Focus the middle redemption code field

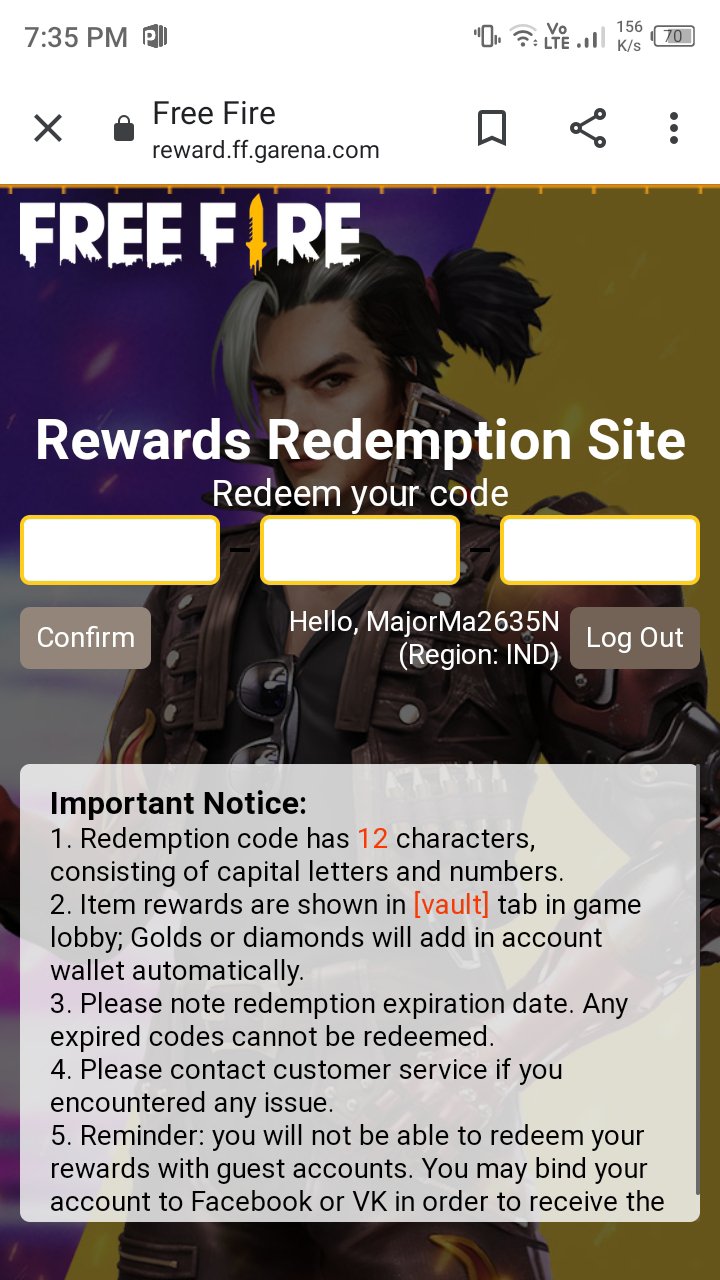tap(360, 549)
